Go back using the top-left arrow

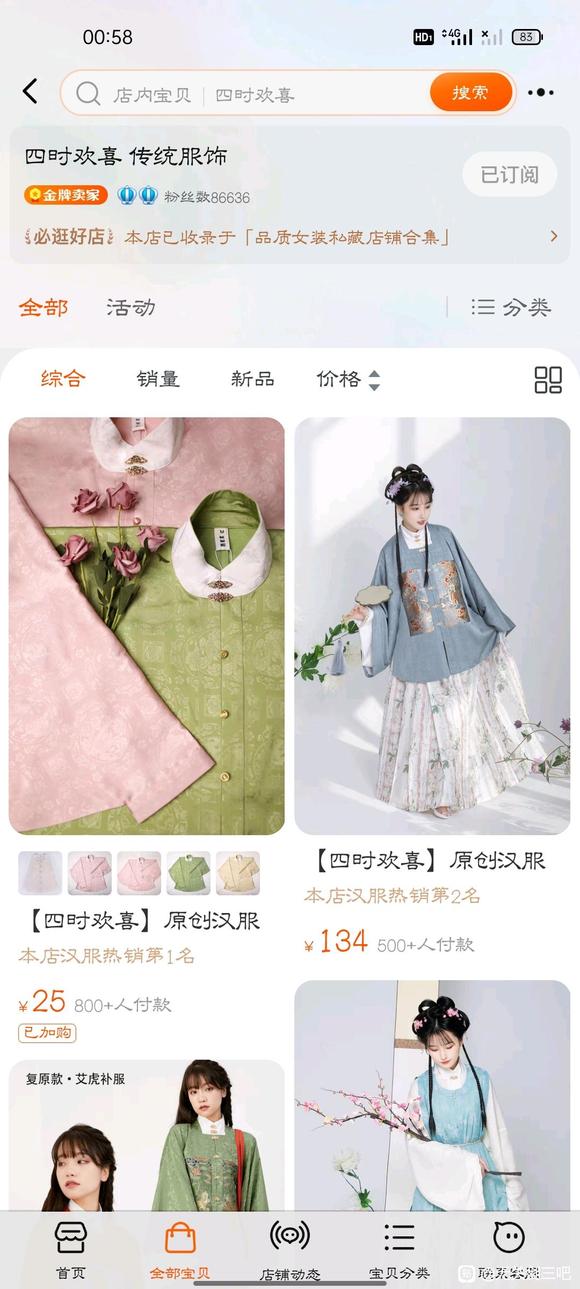[30, 92]
